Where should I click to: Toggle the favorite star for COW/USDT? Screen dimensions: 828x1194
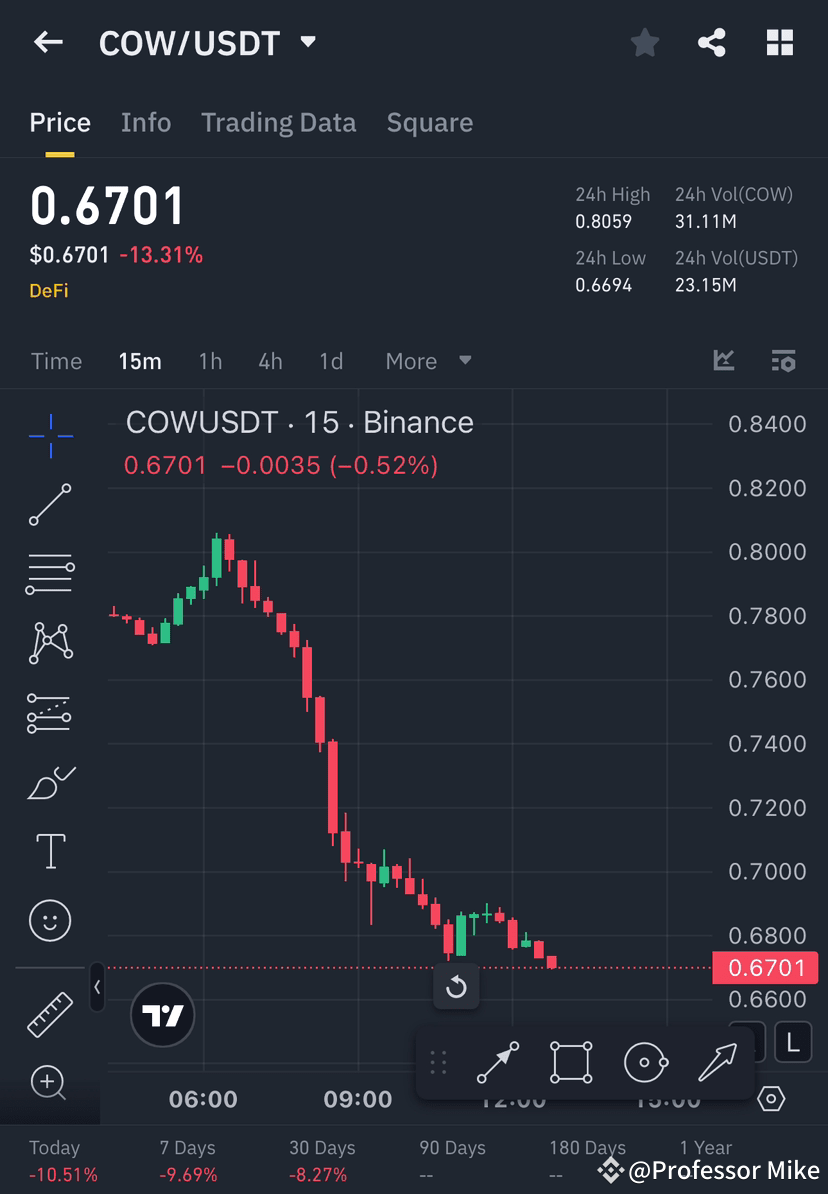point(644,42)
